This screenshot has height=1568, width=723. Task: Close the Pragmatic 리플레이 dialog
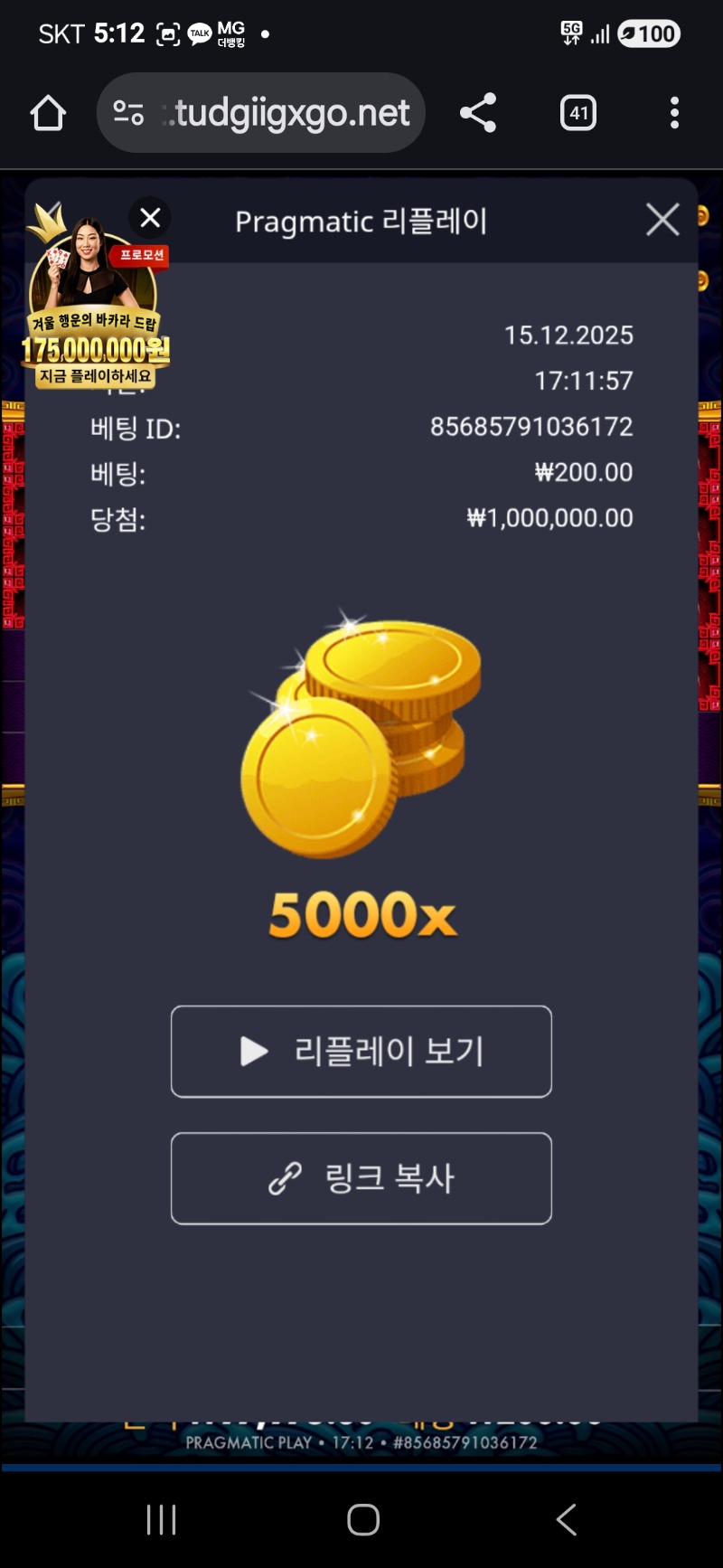pos(662,220)
